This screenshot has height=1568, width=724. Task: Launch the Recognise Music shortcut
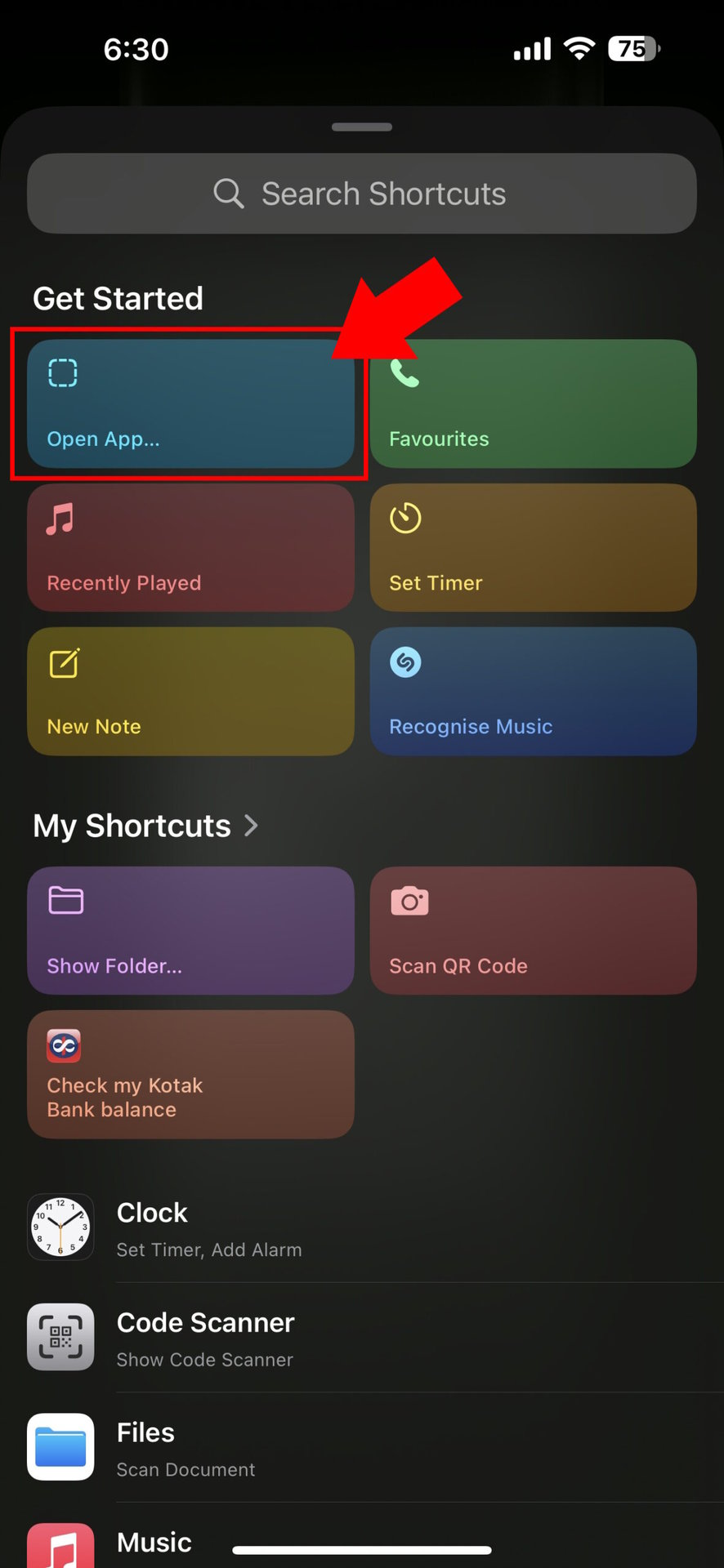pyautogui.click(x=533, y=691)
